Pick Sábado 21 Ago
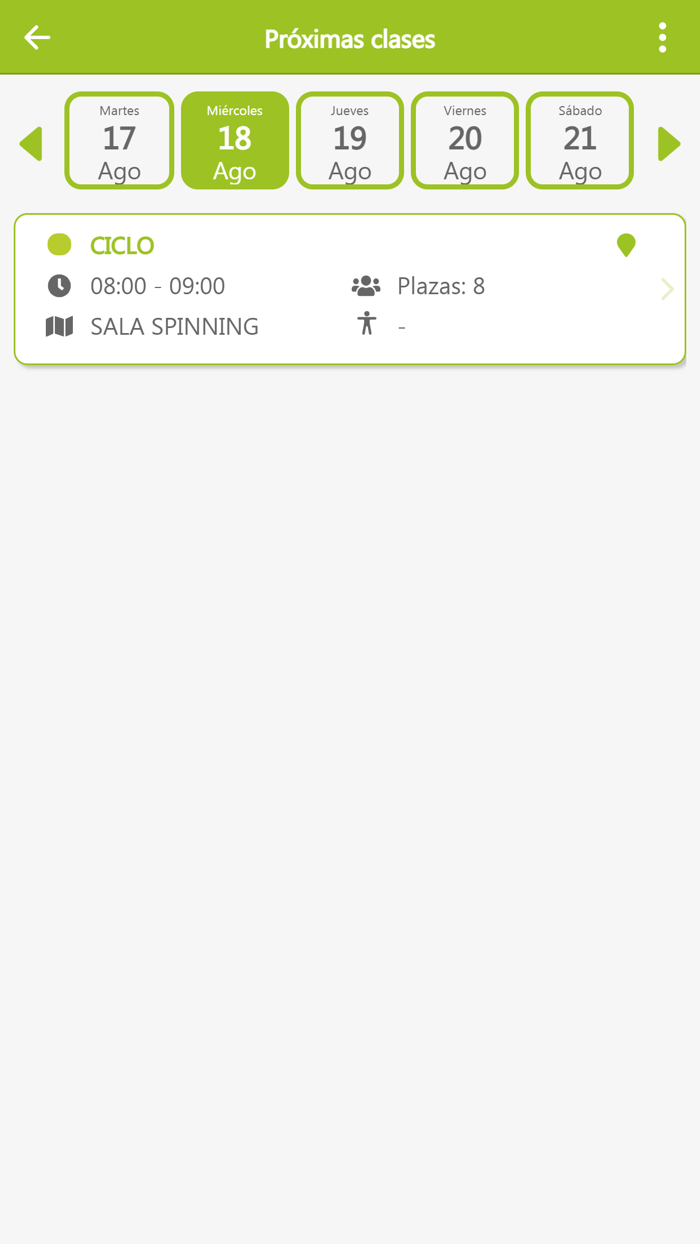This screenshot has height=1244, width=700. pyautogui.click(x=580, y=141)
